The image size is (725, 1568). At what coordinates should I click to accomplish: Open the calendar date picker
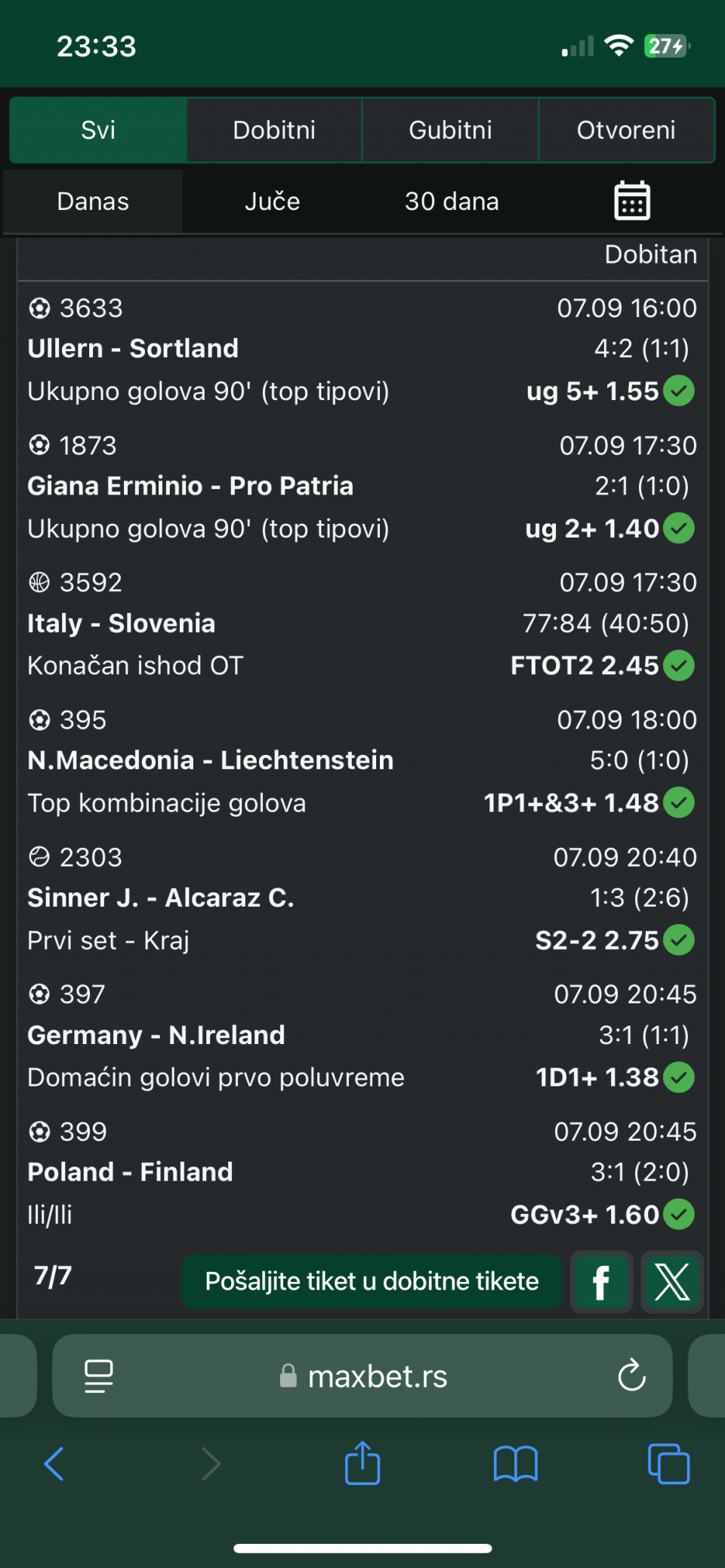click(632, 201)
